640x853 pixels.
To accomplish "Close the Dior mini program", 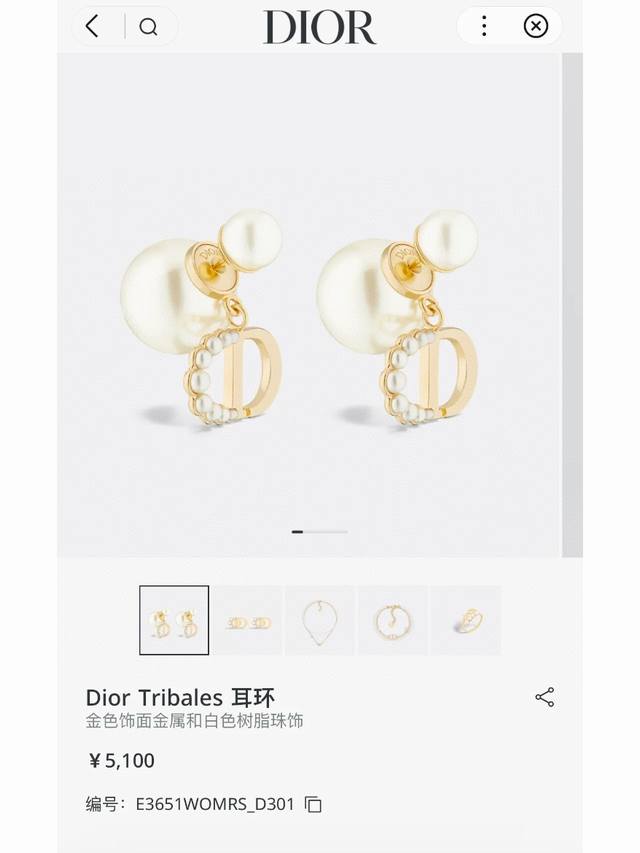I will click(536, 27).
